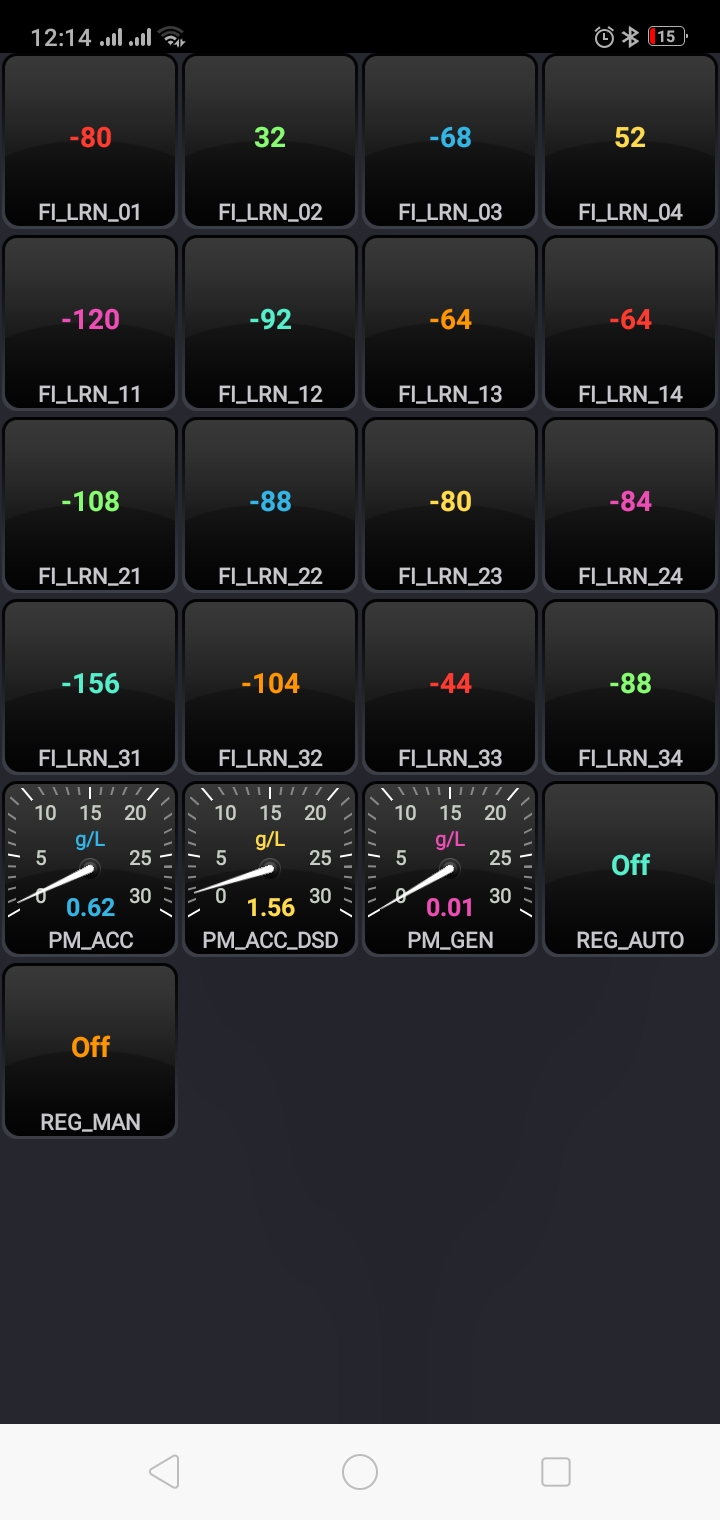This screenshot has width=720, height=1520.
Task: Return to the home screen
Action: [x=360, y=1471]
